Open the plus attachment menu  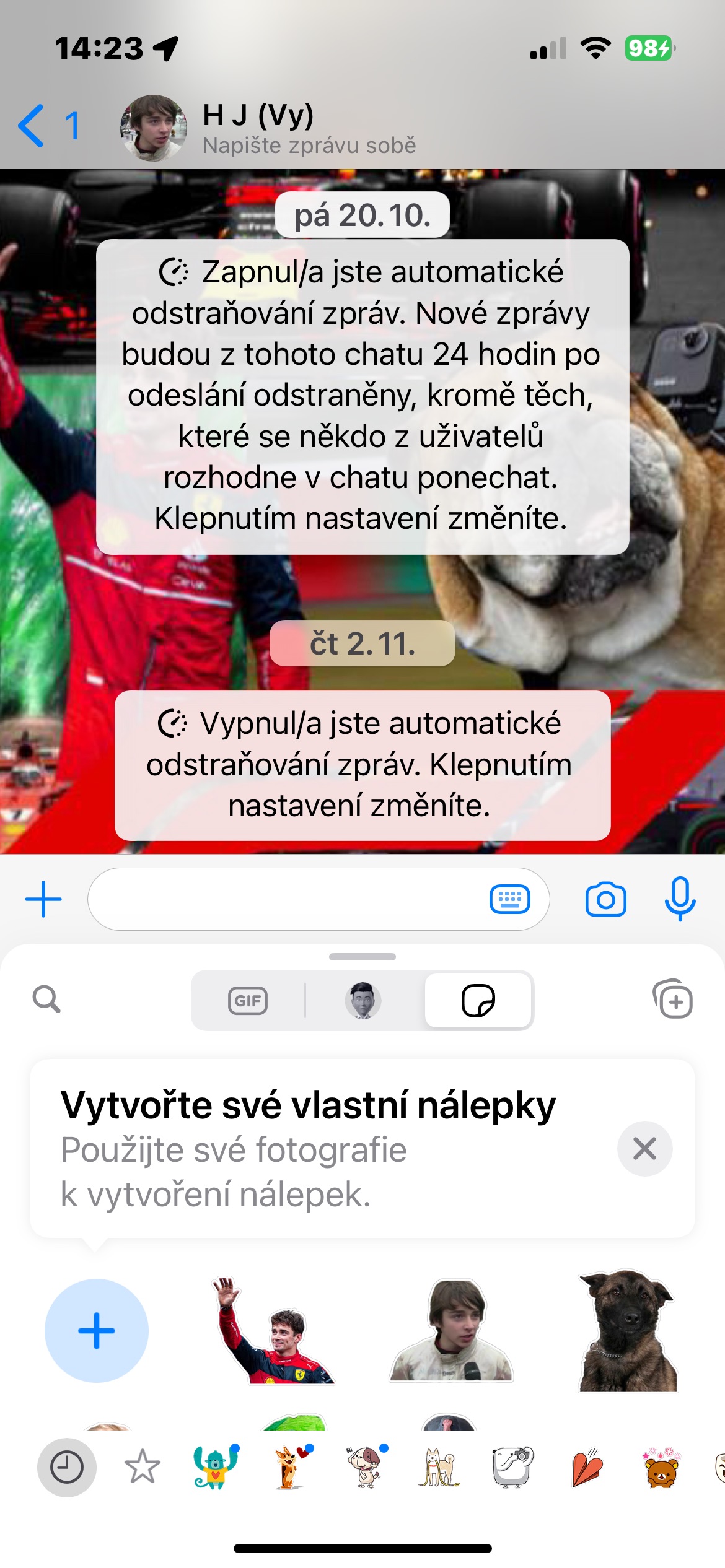click(x=43, y=899)
